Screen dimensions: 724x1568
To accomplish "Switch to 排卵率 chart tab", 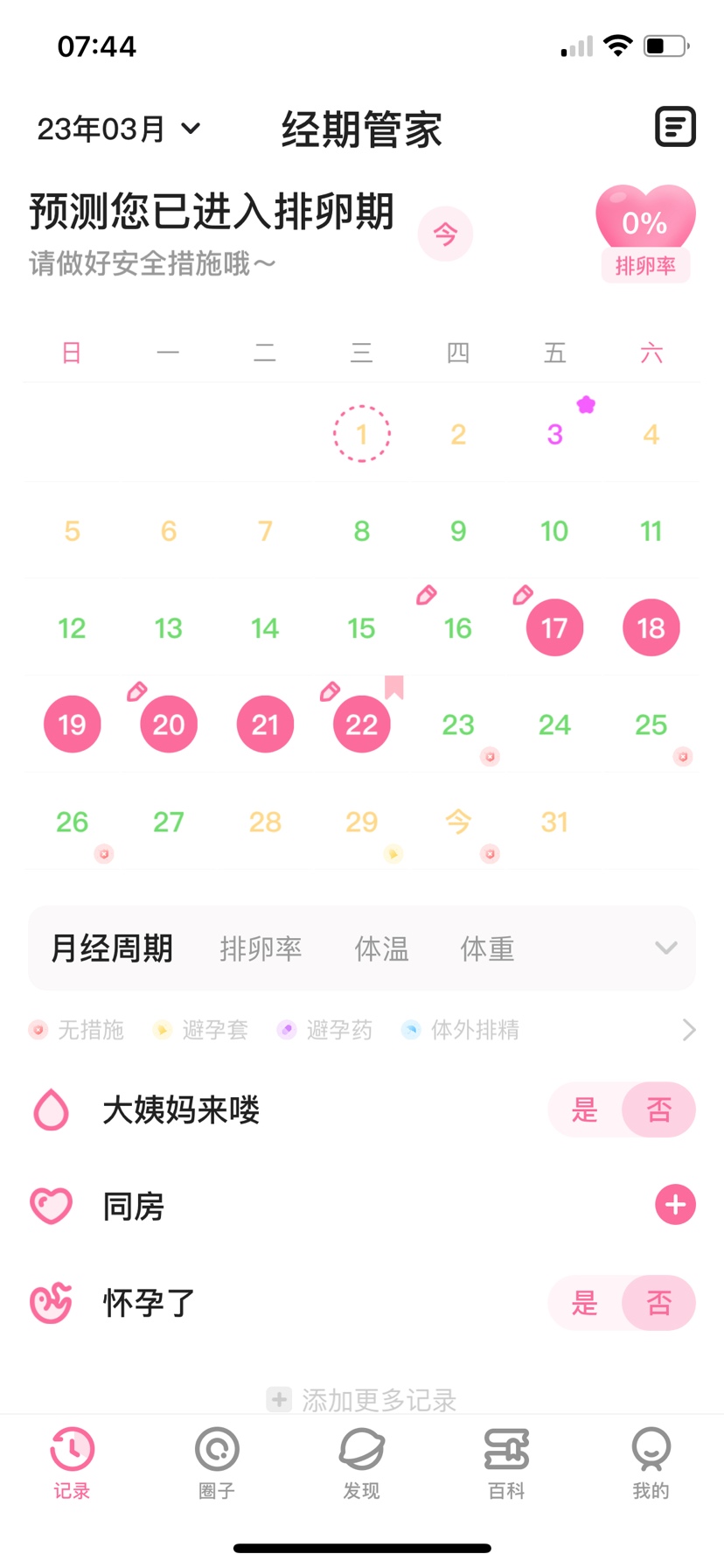I will pyautogui.click(x=261, y=948).
